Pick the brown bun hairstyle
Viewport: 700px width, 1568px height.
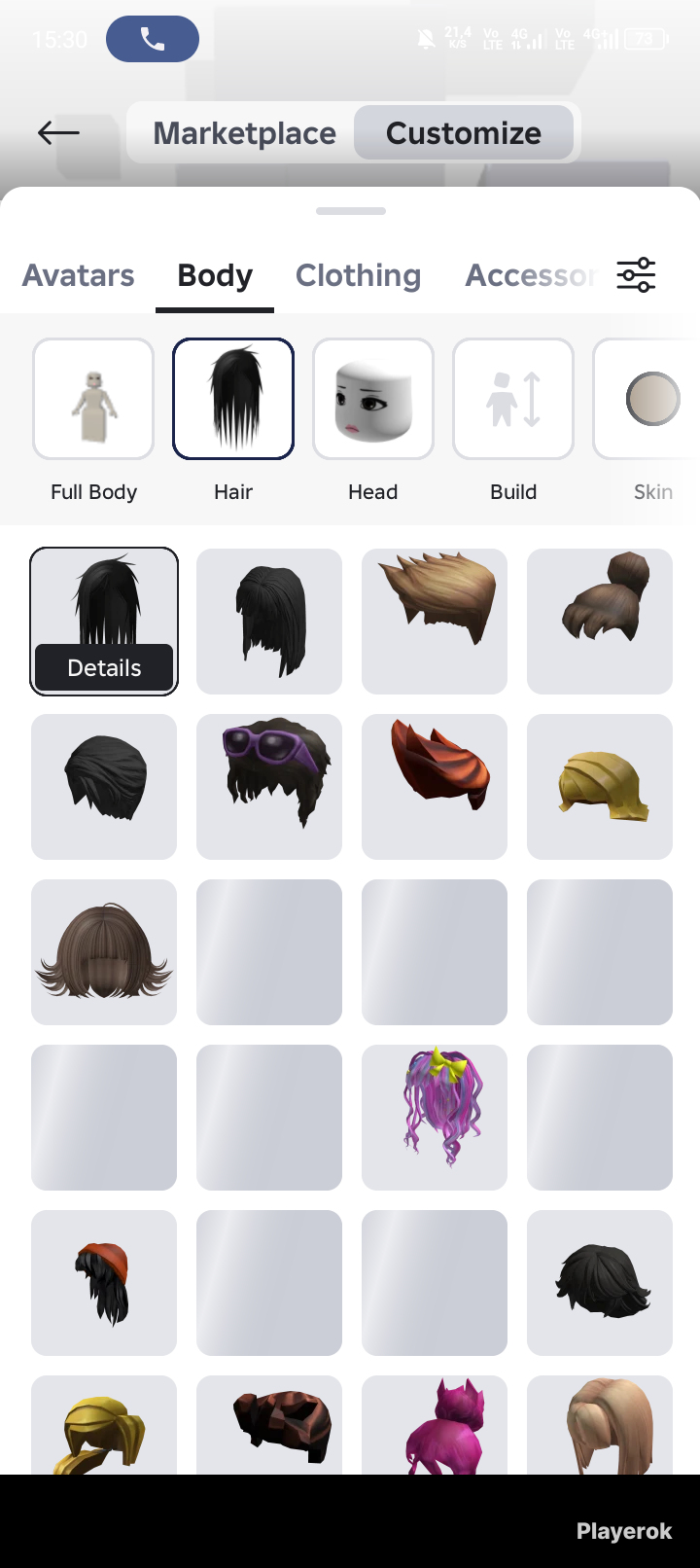click(x=600, y=622)
